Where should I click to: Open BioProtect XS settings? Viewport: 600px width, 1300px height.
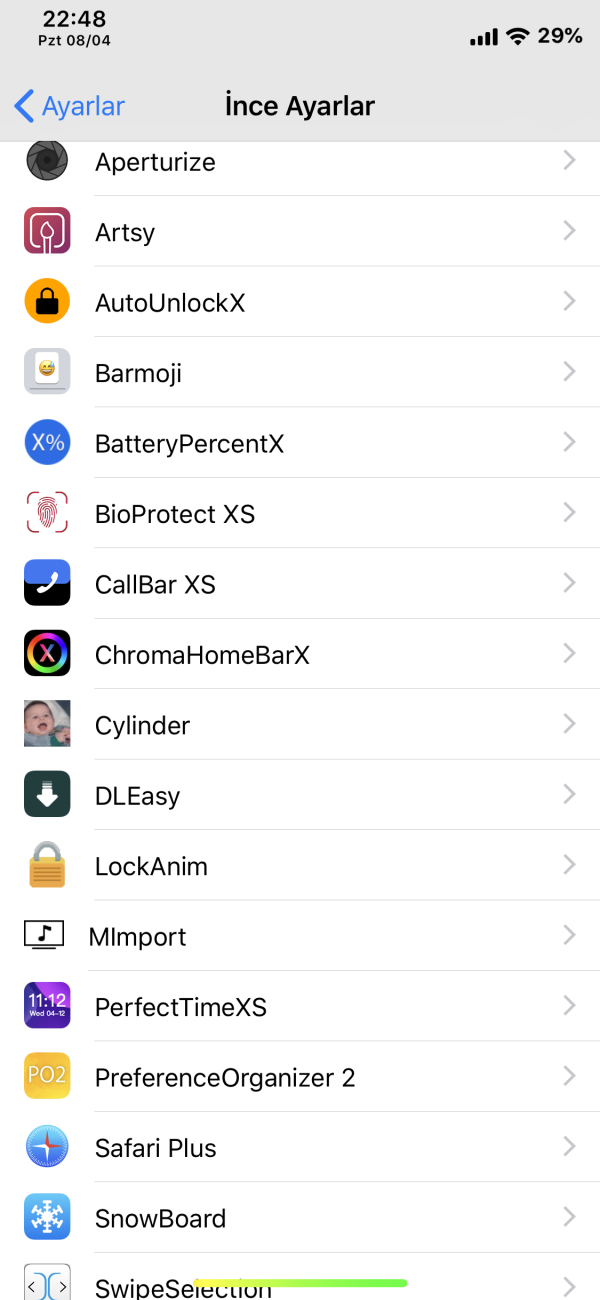coord(300,514)
